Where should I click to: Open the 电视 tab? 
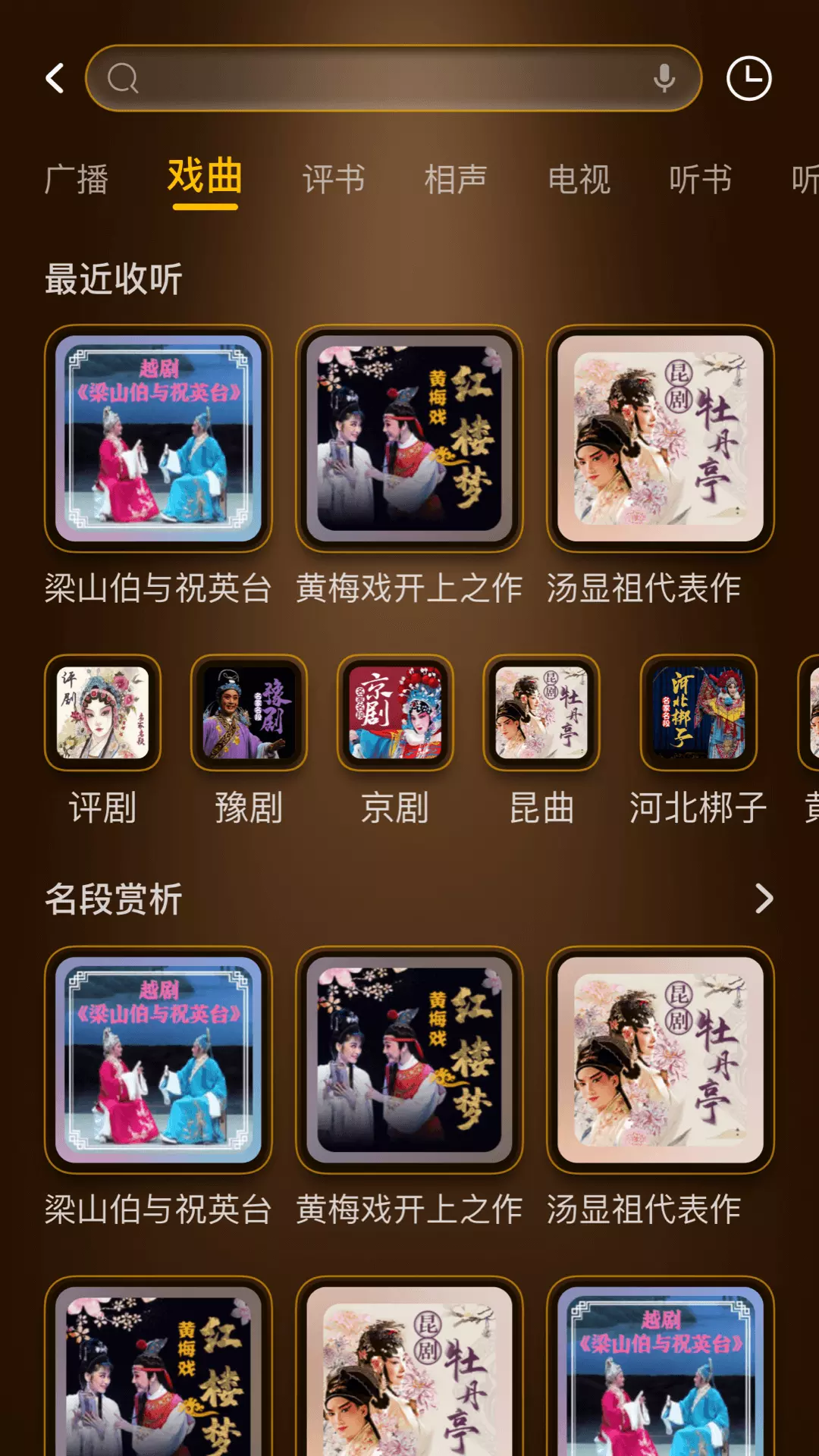(579, 180)
